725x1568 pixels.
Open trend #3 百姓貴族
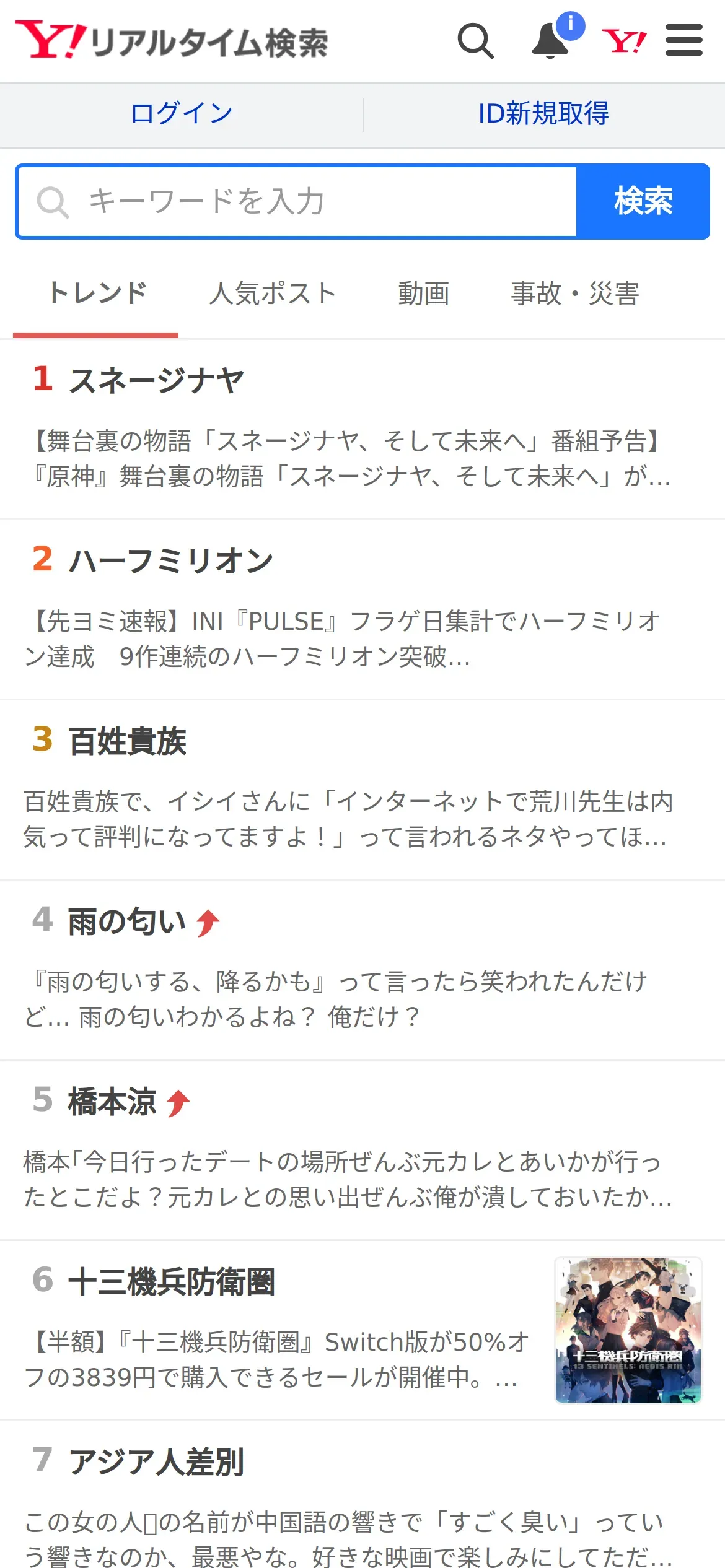(362, 790)
